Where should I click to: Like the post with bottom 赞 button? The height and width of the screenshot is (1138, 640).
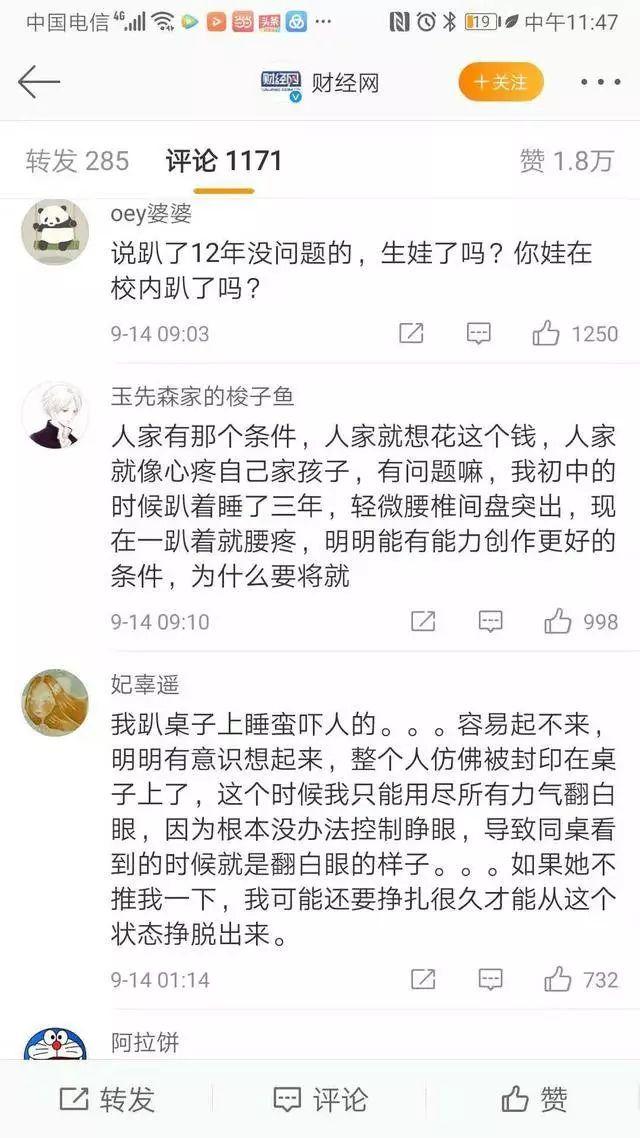pos(534,1099)
